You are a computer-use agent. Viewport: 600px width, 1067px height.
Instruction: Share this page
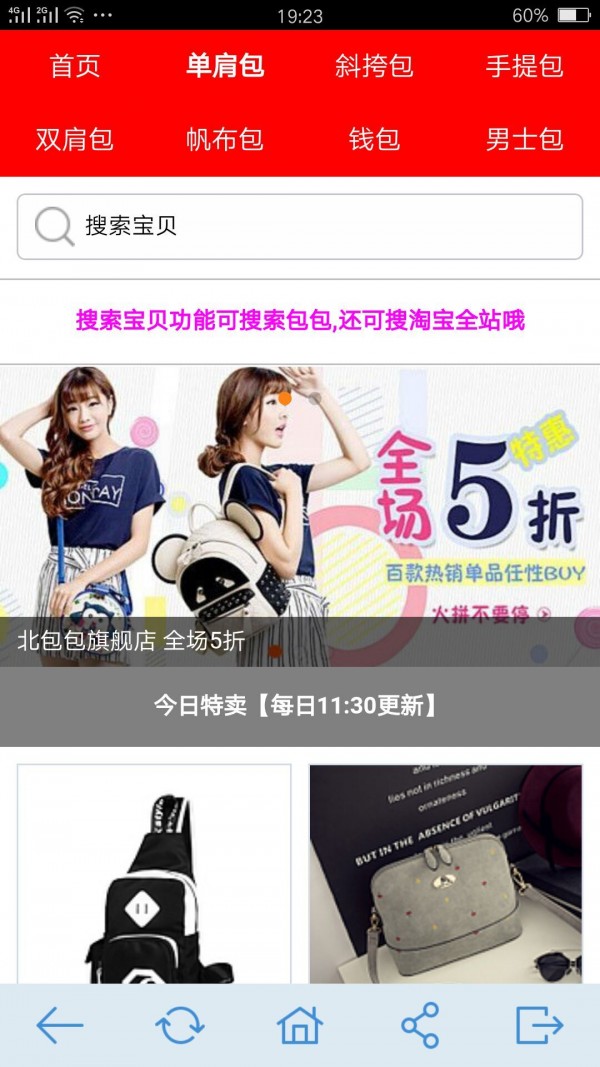tap(420, 1025)
